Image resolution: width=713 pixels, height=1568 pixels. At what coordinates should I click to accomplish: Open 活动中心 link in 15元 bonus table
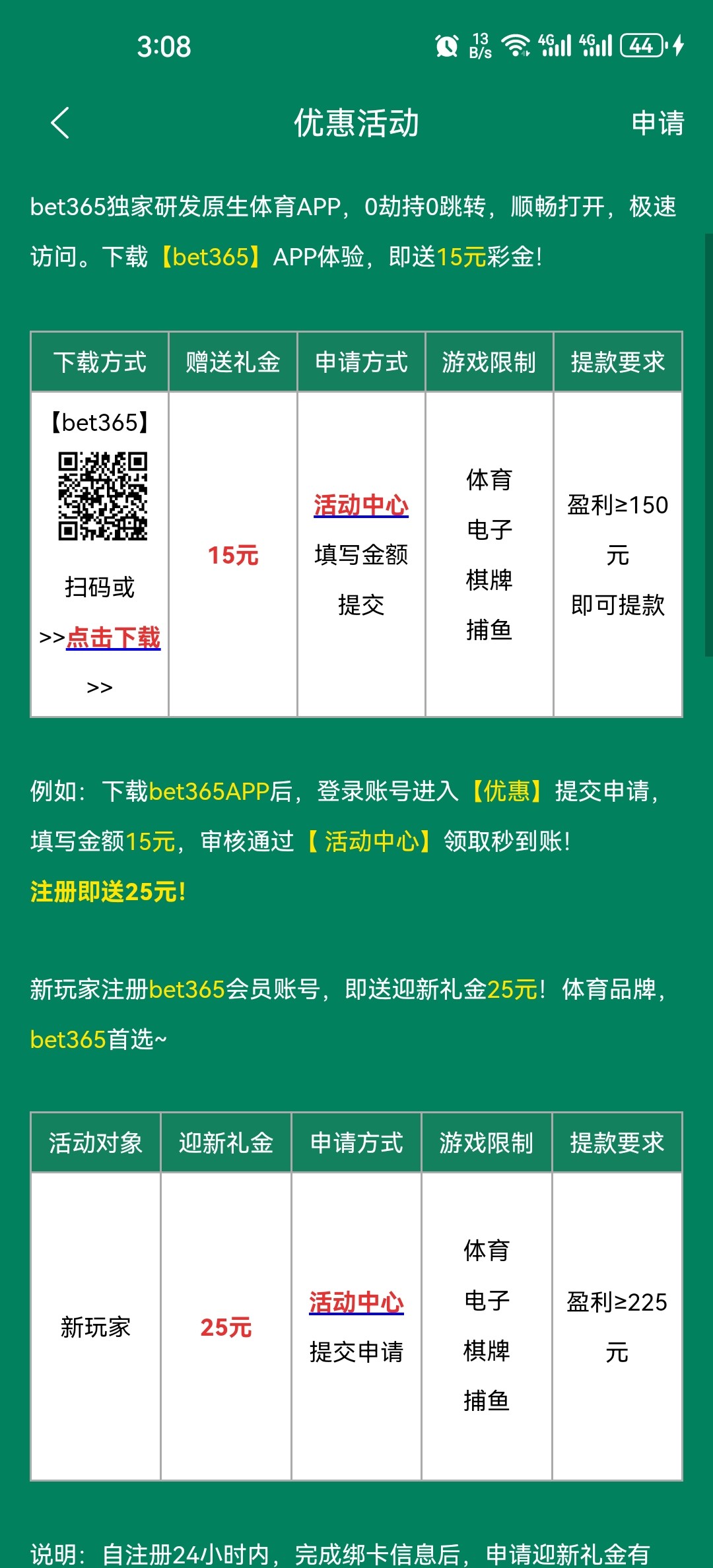[x=361, y=506]
